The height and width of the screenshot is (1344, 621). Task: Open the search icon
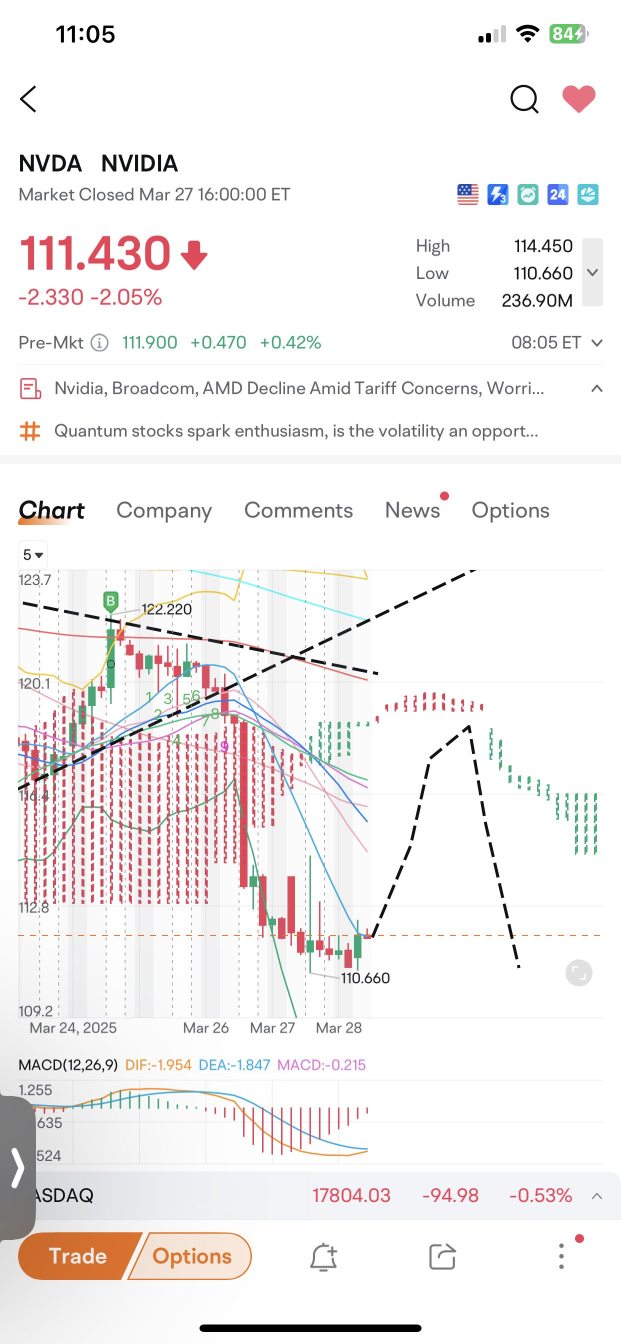coord(524,99)
